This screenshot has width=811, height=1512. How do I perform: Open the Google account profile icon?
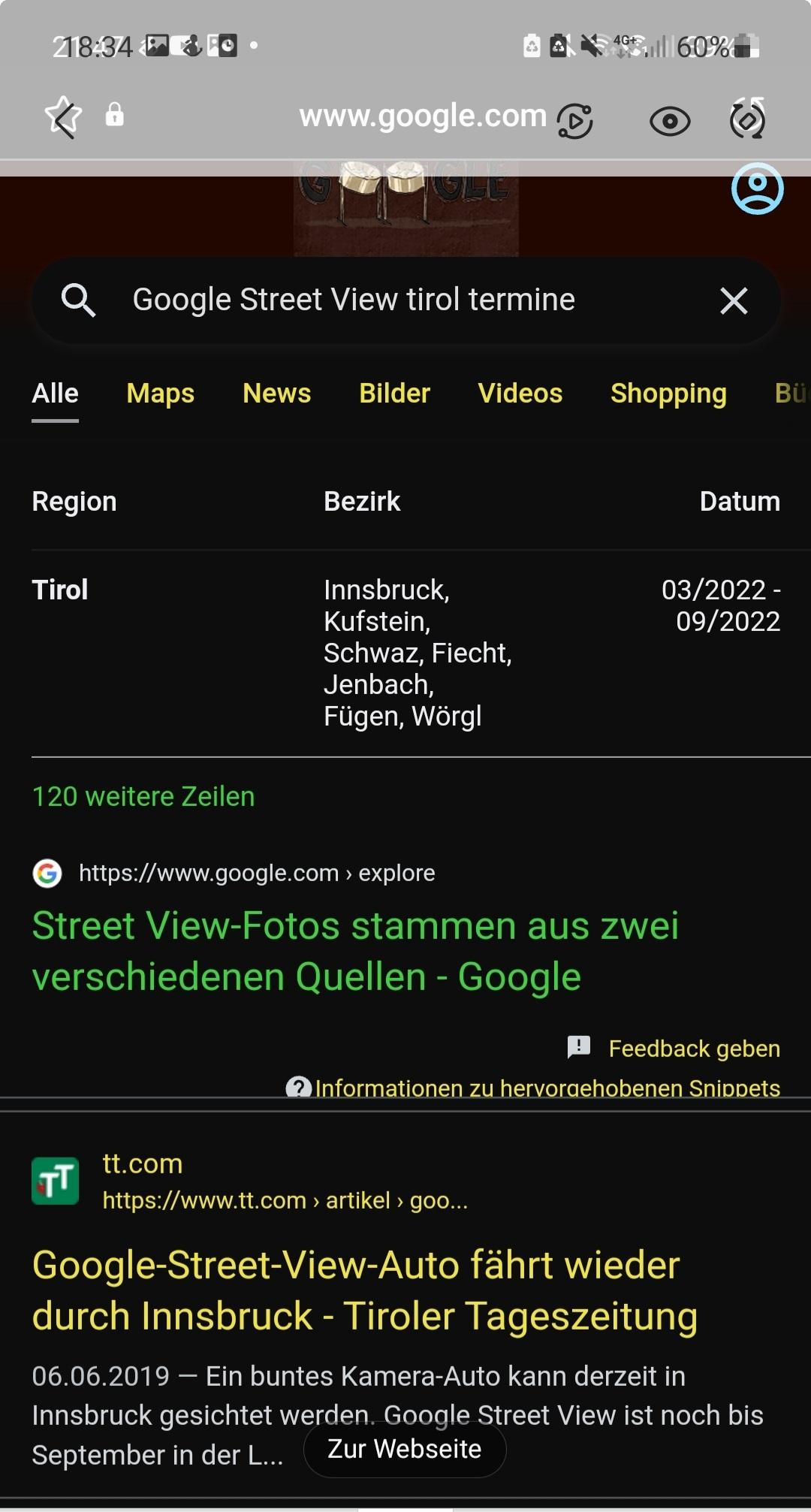tap(757, 189)
